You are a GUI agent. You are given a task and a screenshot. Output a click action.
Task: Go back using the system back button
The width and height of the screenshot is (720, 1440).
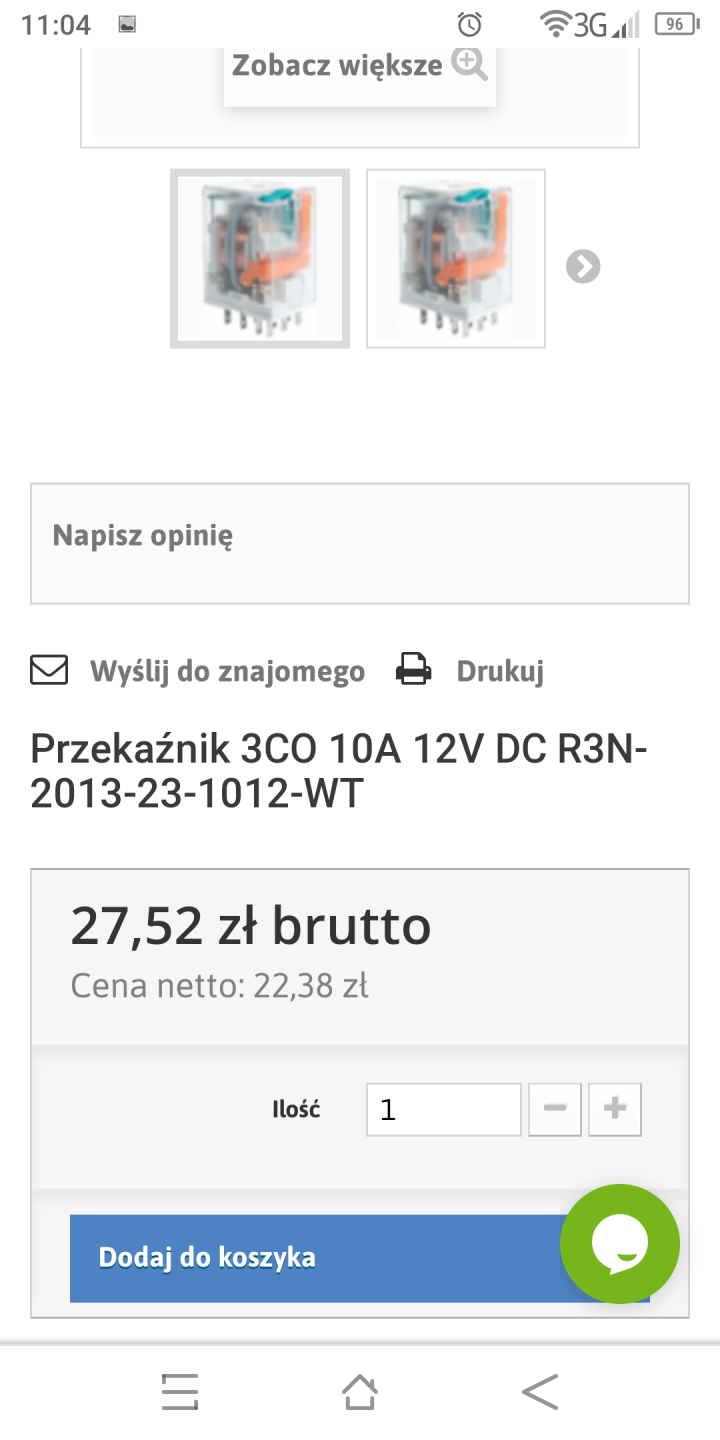[540, 1391]
